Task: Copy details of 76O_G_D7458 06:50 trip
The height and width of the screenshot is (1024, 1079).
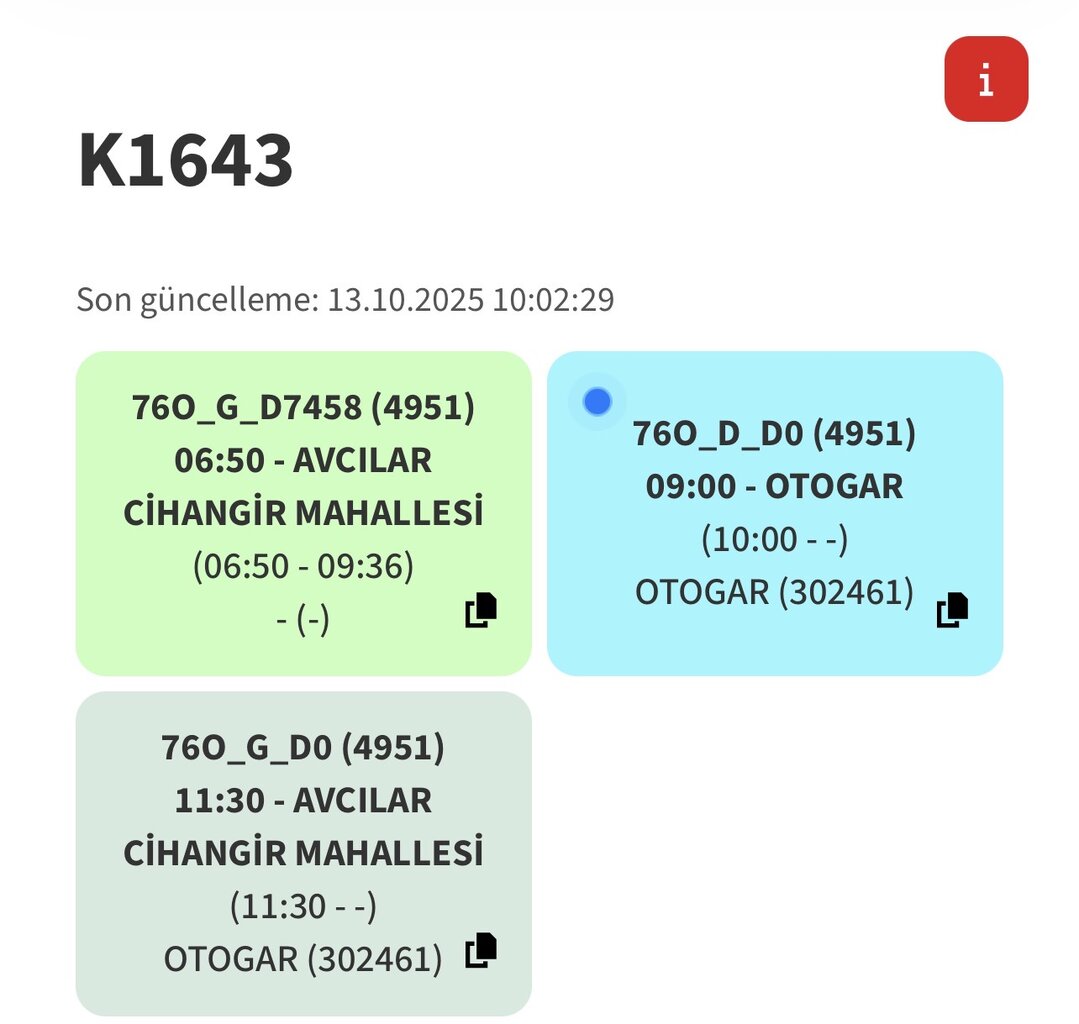Action: pyautogui.click(x=481, y=610)
